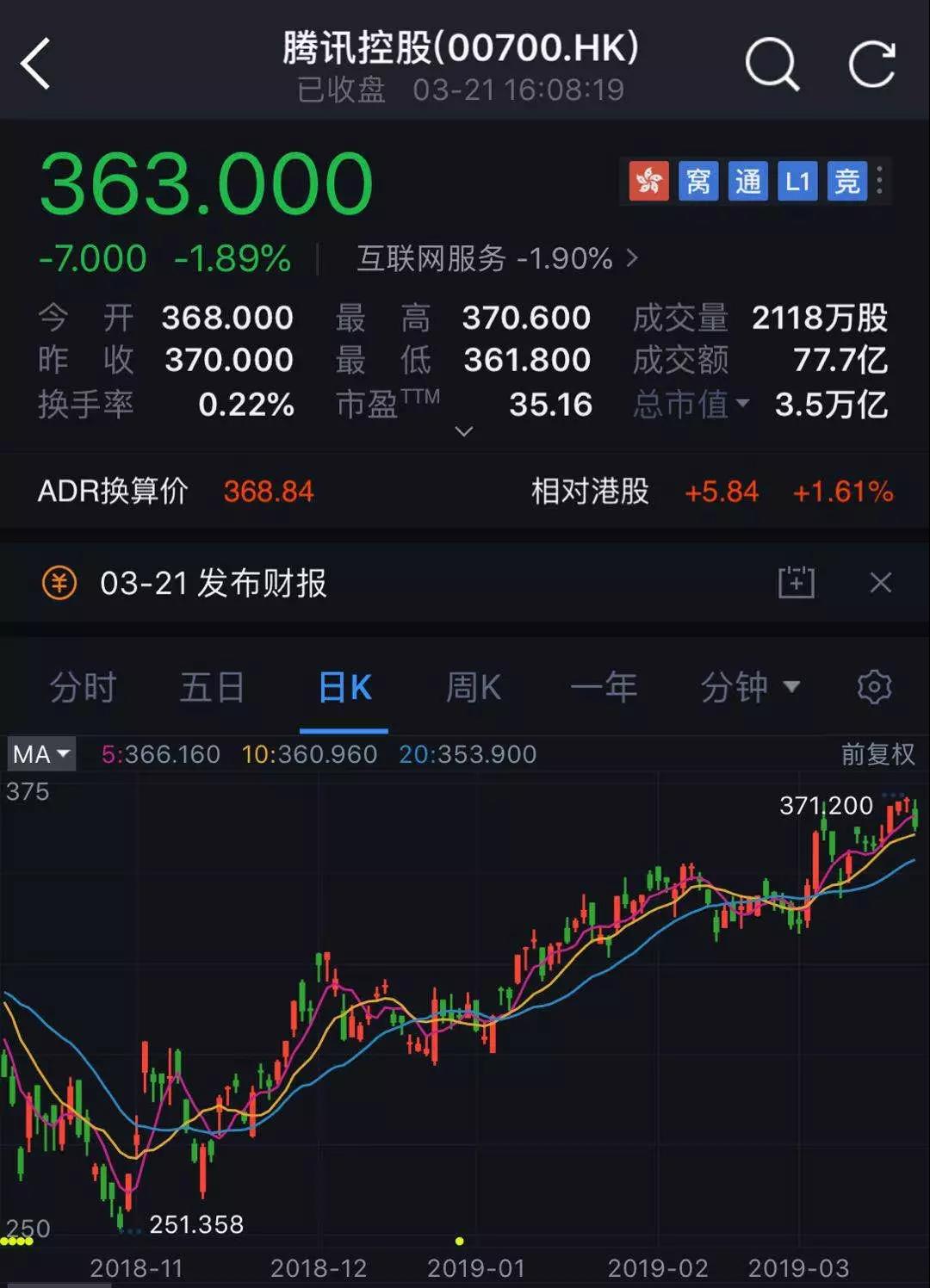Open the 互联网服务 sector link

[x=497, y=258]
